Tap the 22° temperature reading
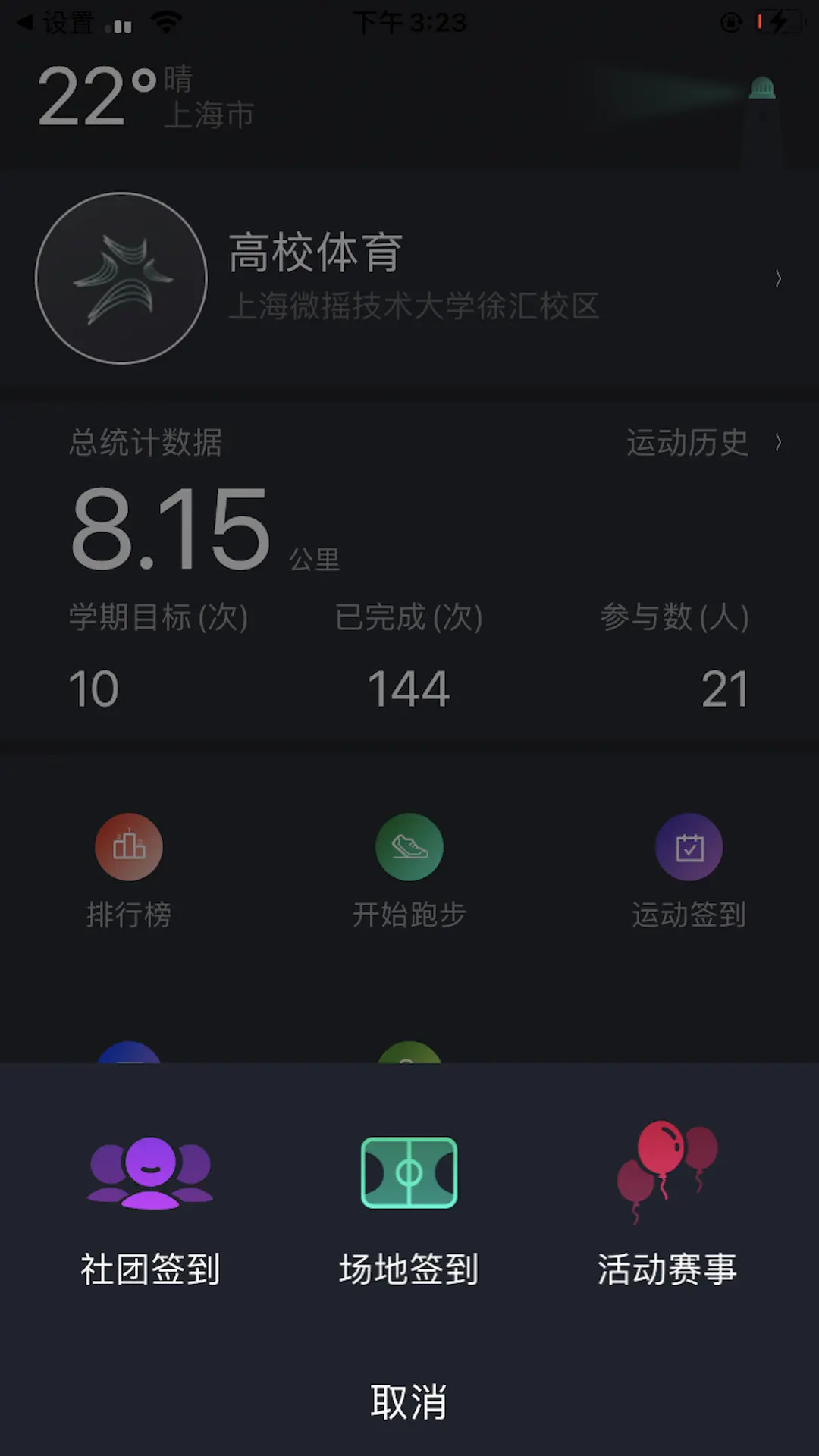This screenshot has width=819, height=1456. tap(91, 97)
